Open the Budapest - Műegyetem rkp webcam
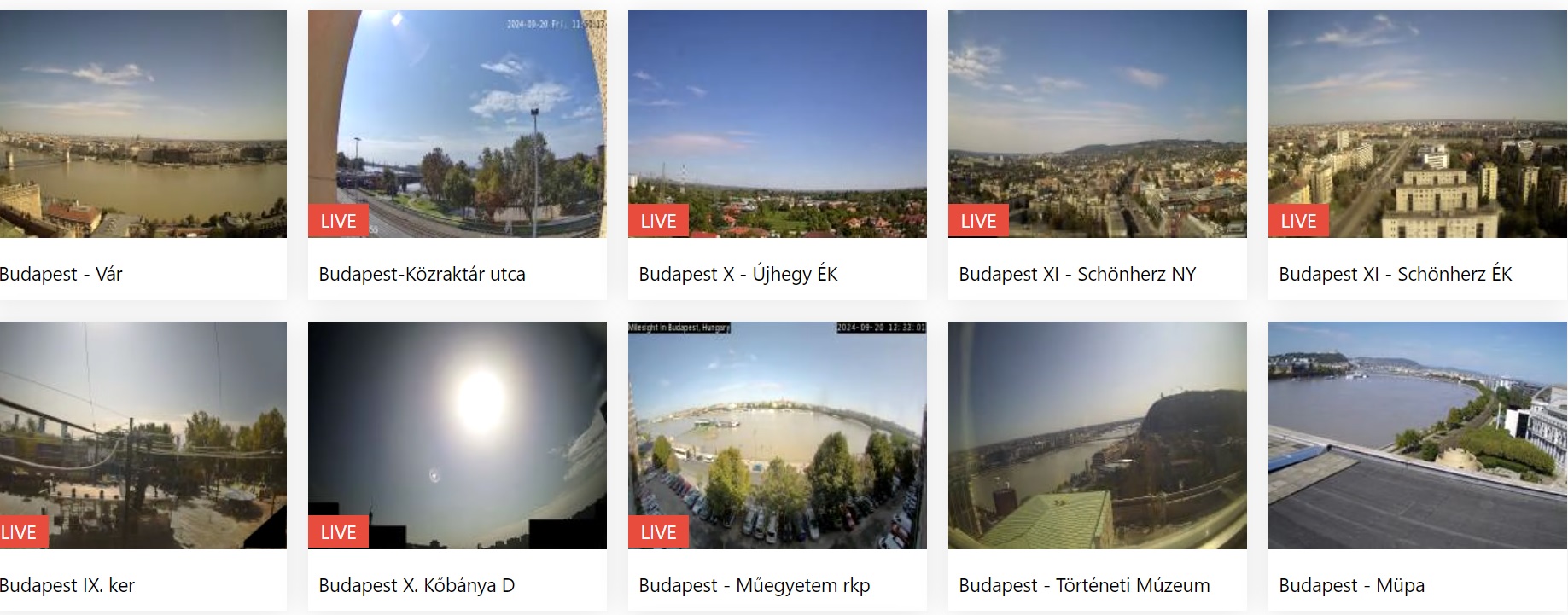 coord(777,435)
